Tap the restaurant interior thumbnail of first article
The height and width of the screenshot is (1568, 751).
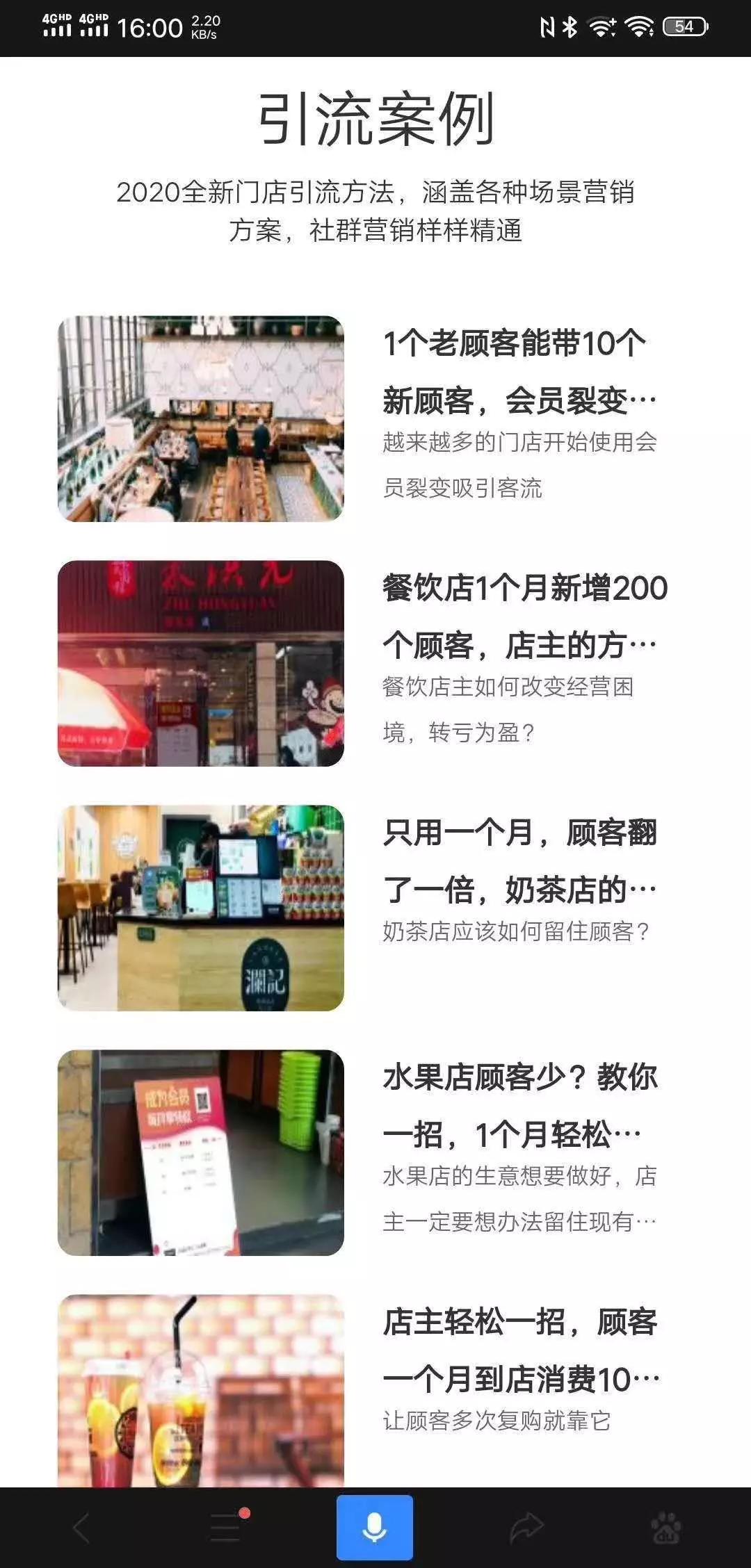[x=202, y=417]
